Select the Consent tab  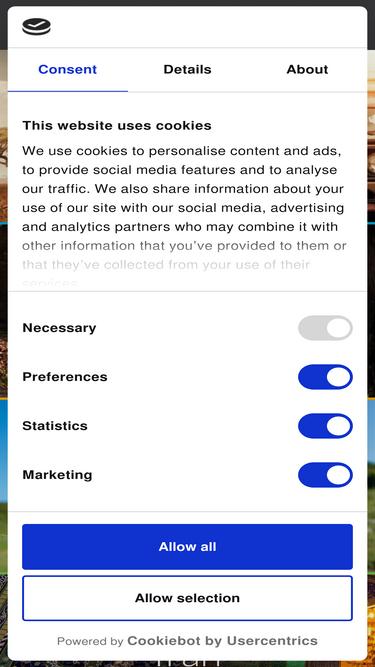click(68, 69)
